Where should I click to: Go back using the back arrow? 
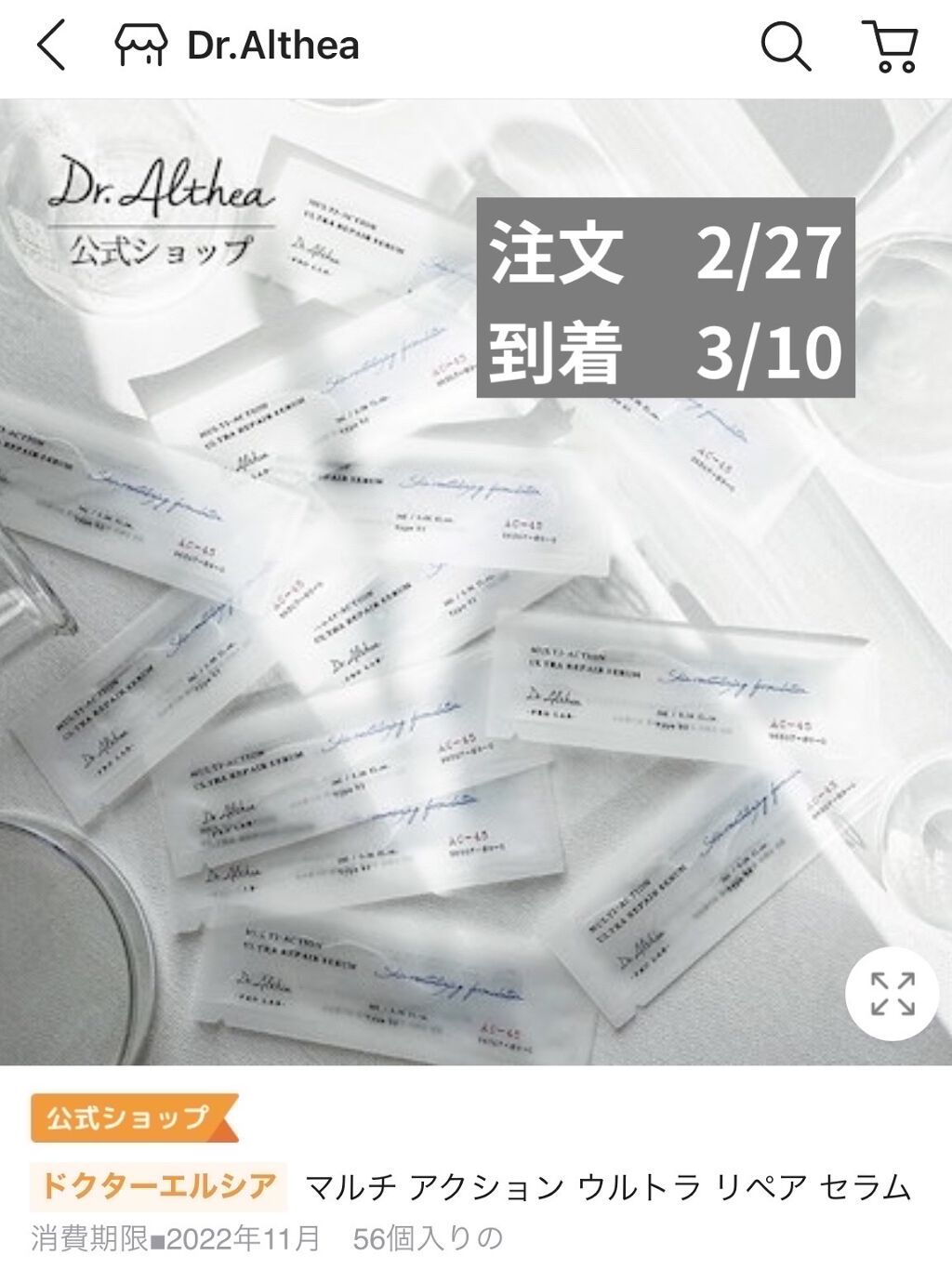[x=51, y=46]
